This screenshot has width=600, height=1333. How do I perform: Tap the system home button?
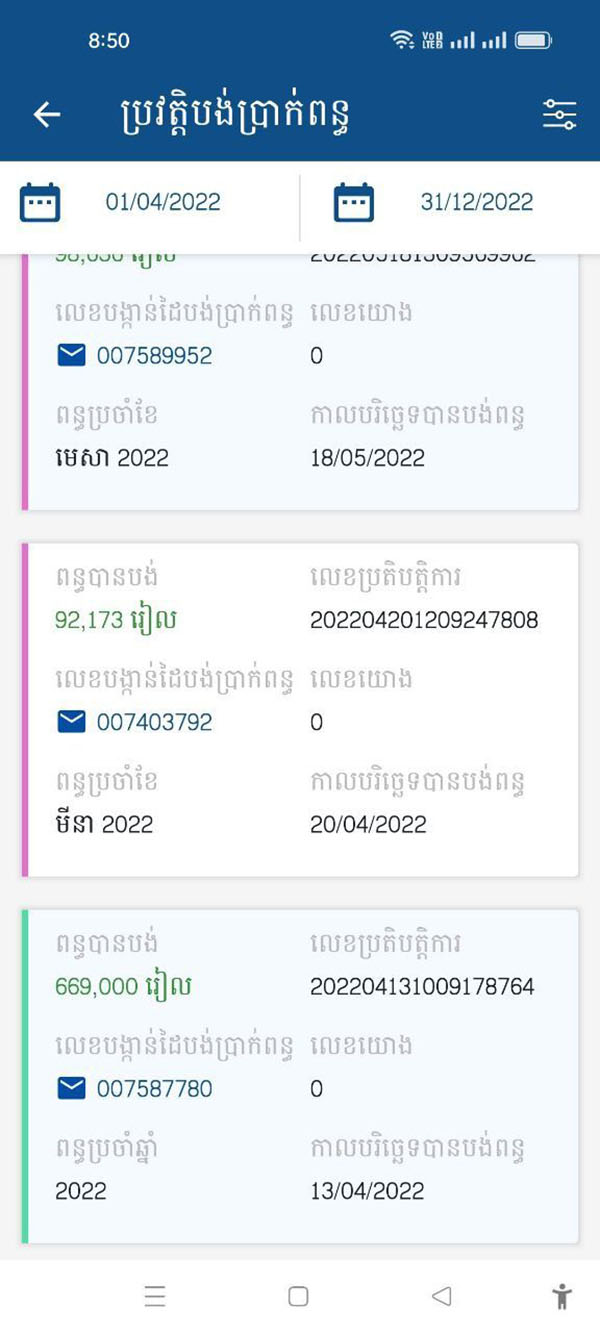tap(298, 1297)
